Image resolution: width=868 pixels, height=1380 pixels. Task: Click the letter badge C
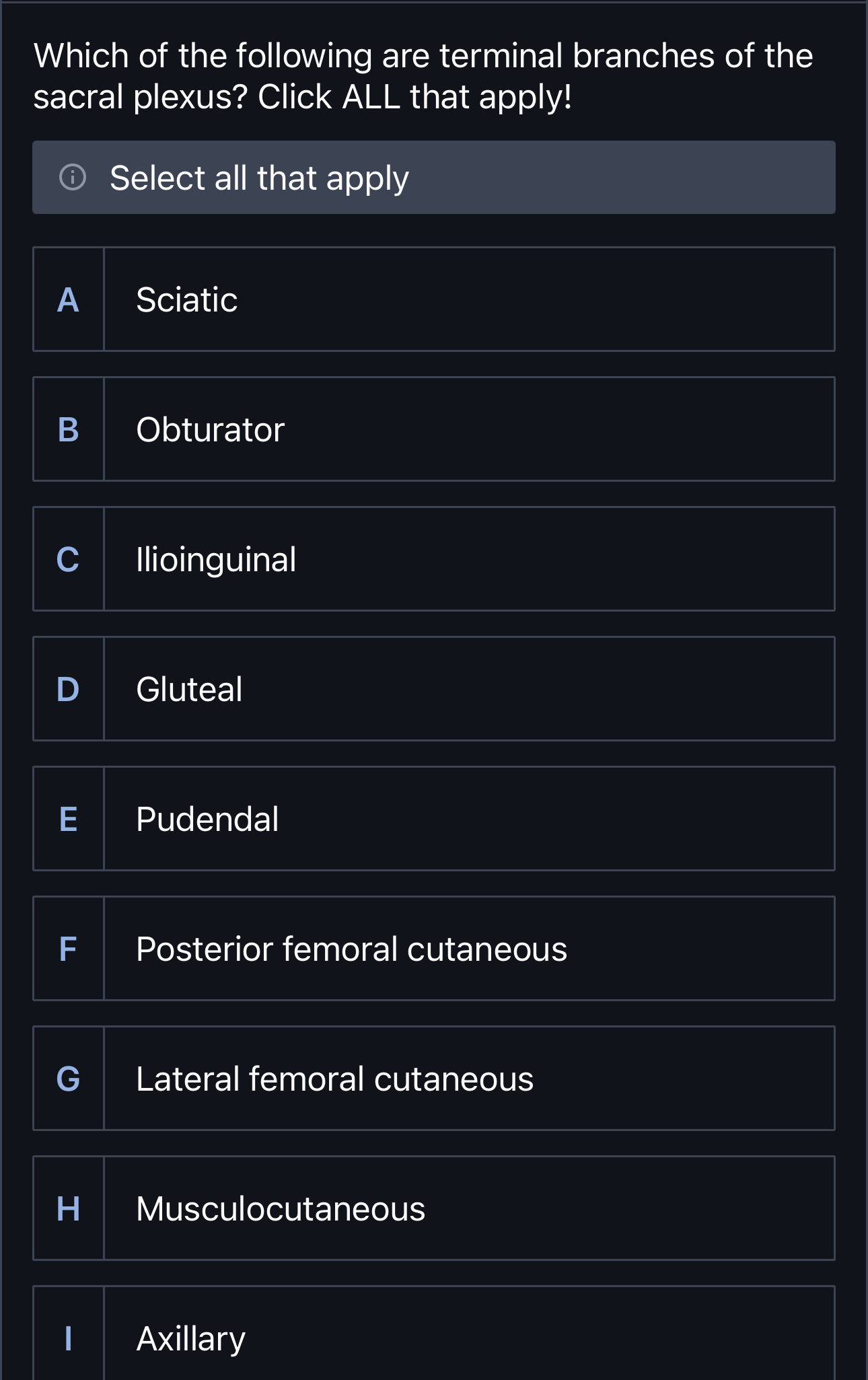tap(68, 559)
